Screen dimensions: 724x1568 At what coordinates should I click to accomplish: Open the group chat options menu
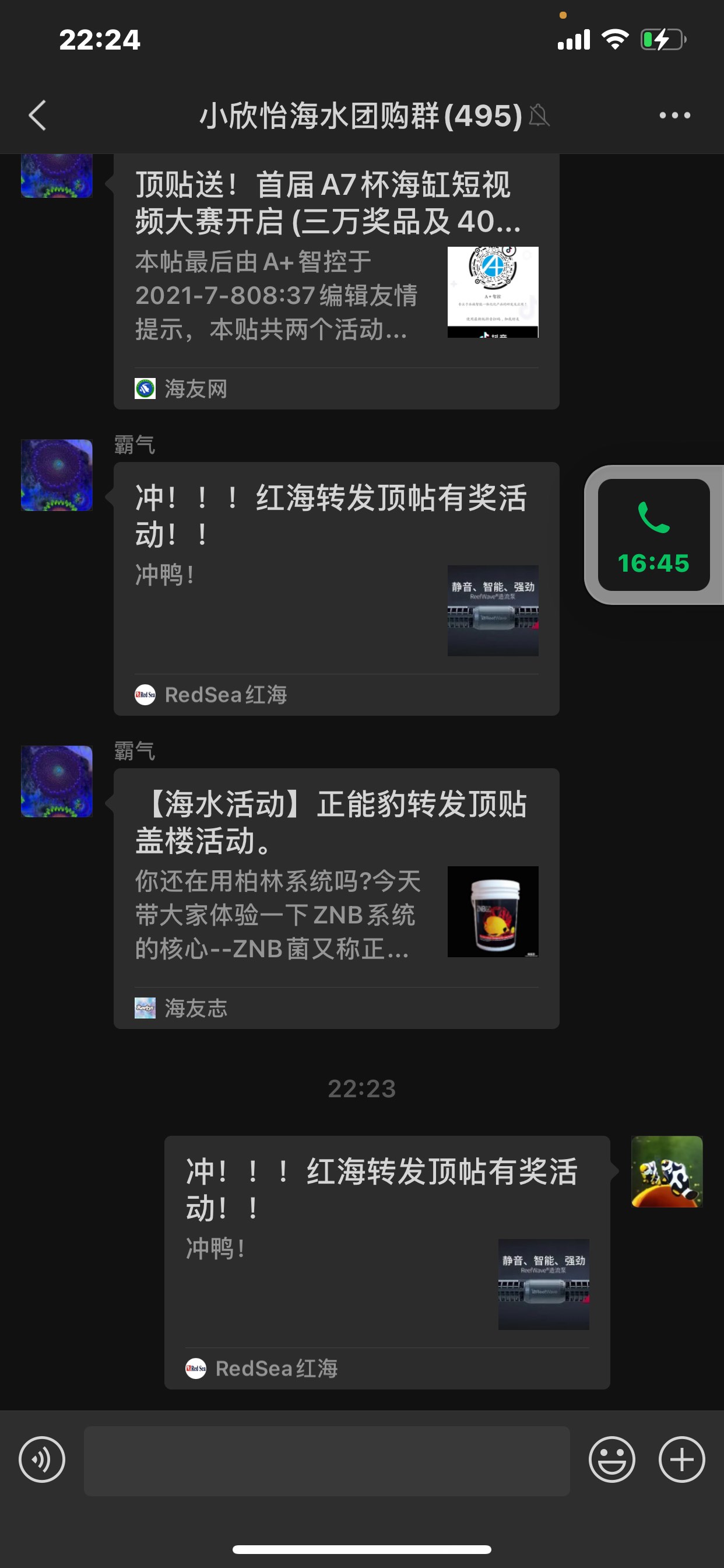(674, 116)
